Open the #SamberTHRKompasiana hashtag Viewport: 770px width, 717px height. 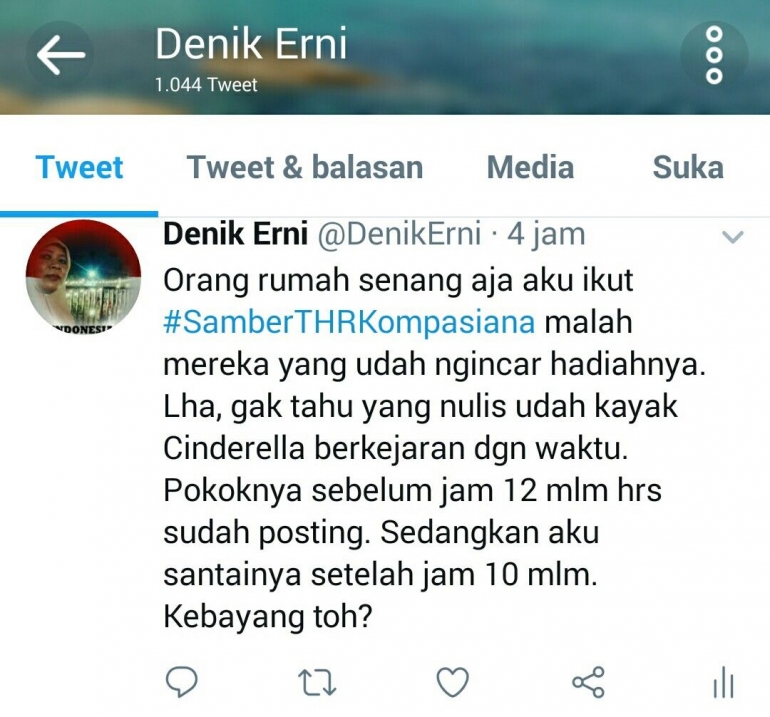pos(350,324)
